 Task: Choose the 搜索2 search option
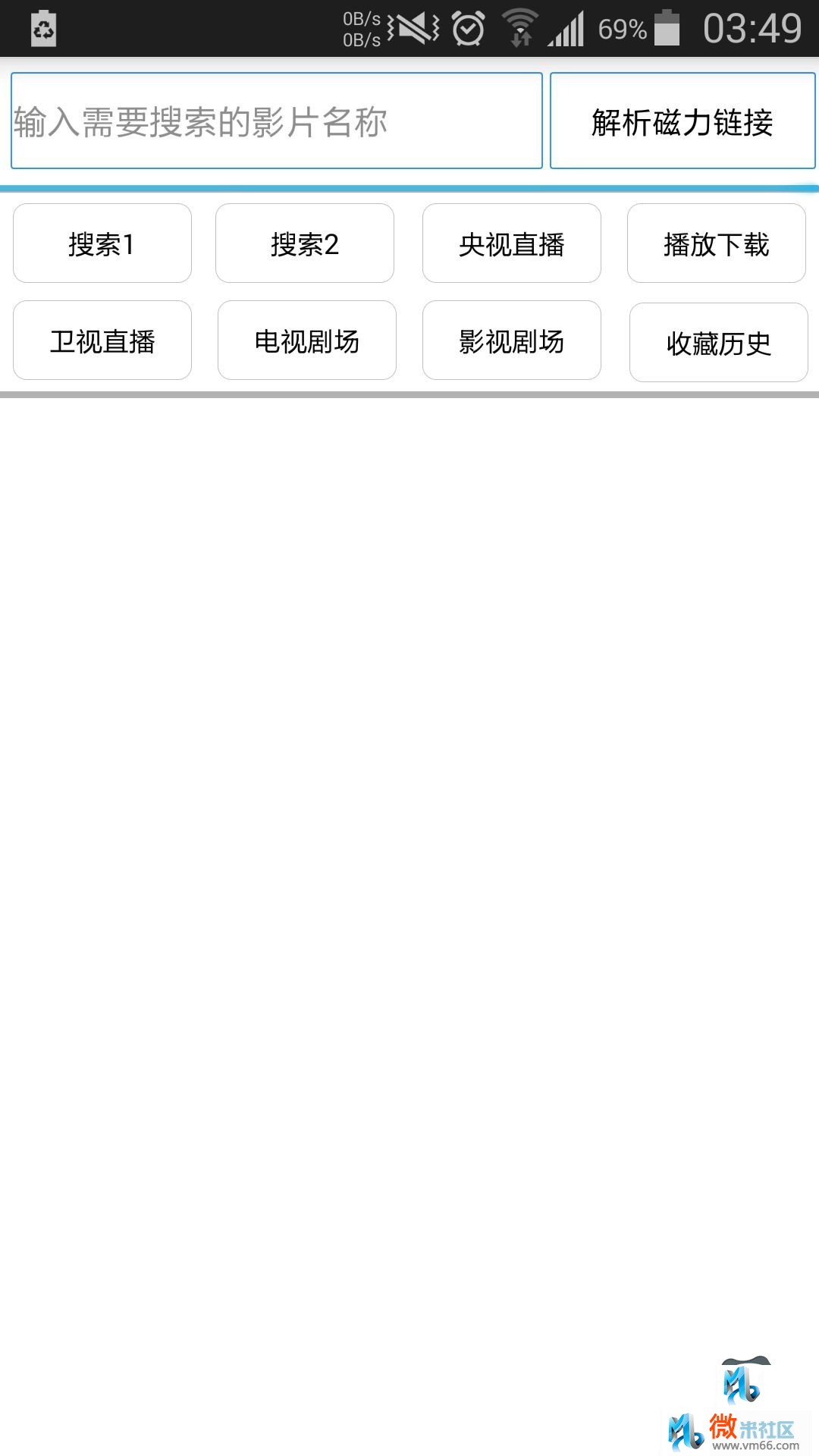point(305,243)
